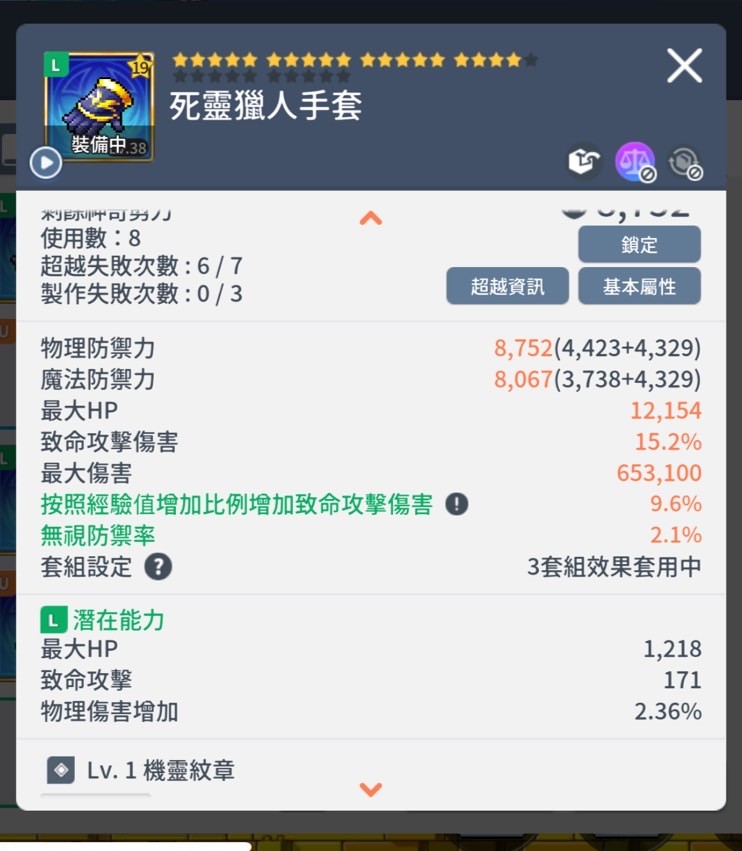The height and width of the screenshot is (851, 742).
Task: Tap the gray refresh cycle icon
Action: pos(685,162)
